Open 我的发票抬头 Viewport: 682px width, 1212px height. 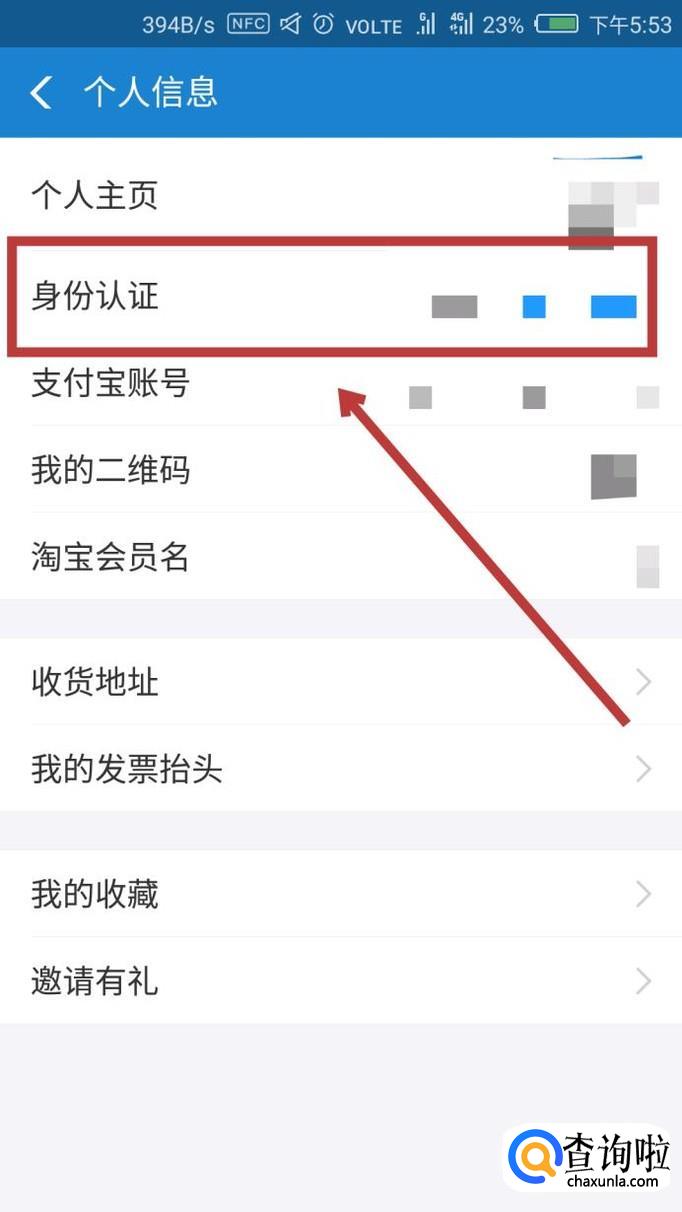(341, 769)
